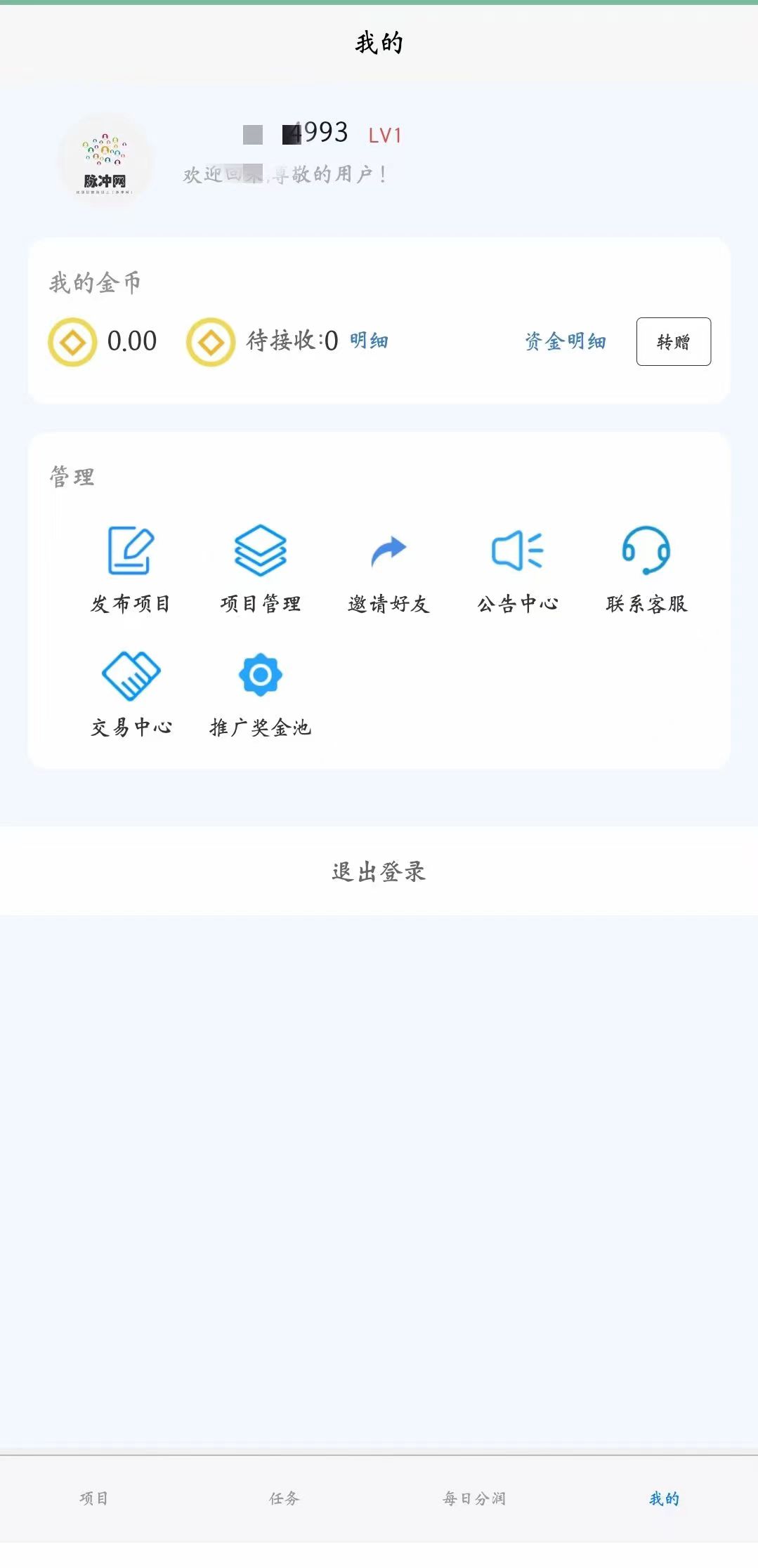Tap the 转赠 button
Viewport: 758px width, 1568px height.
(673, 341)
